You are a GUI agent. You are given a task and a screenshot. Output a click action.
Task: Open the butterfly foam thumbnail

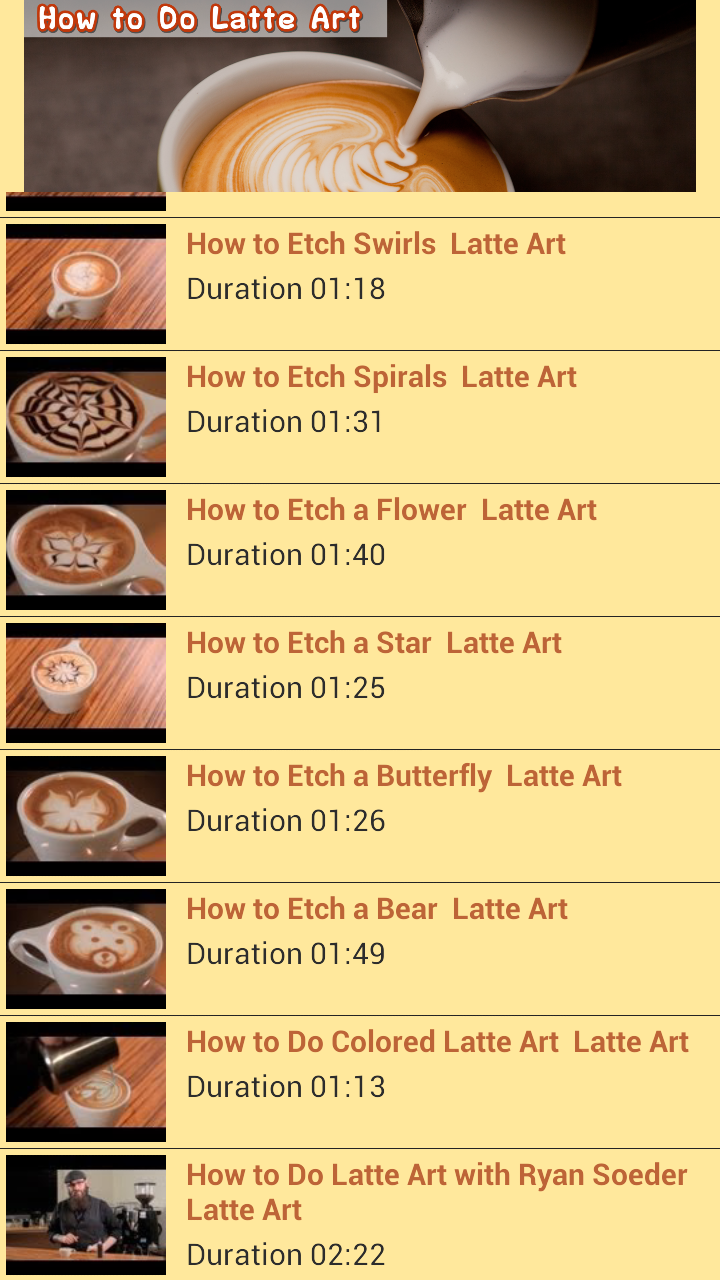(x=85, y=815)
